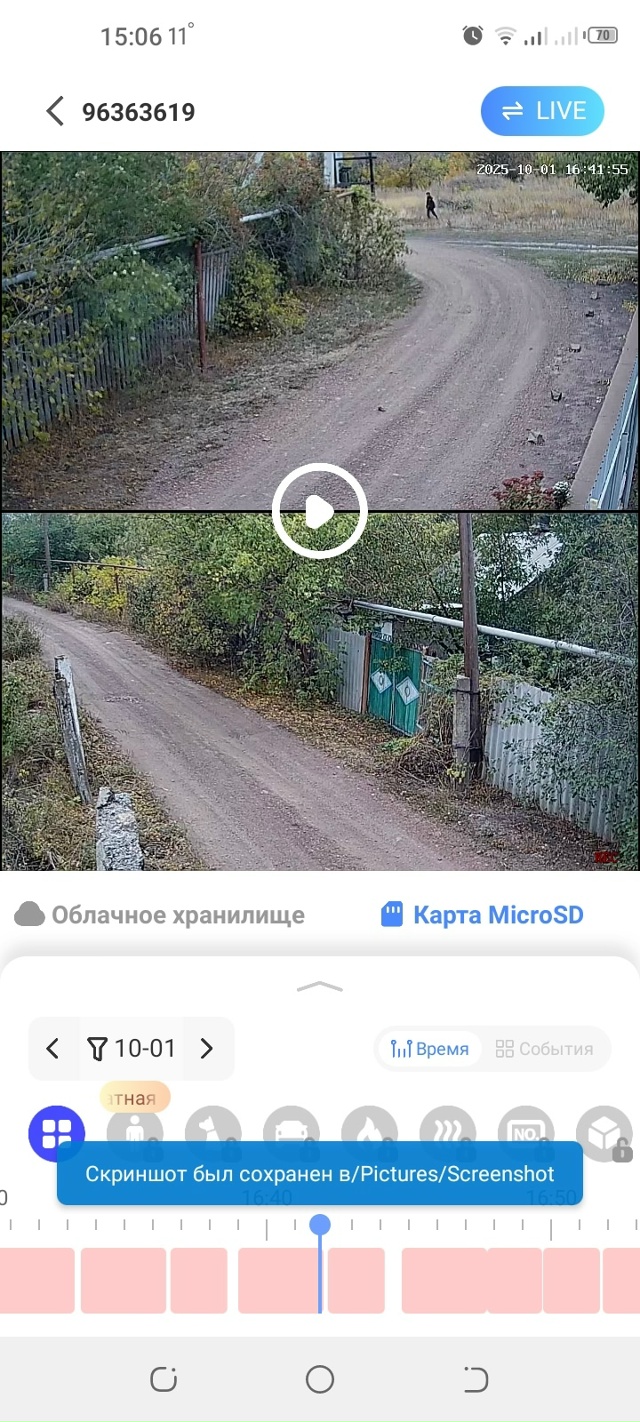Play the recorded video
Viewport: 640px width, 1422px height.
pyautogui.click(x=320, y=511)
